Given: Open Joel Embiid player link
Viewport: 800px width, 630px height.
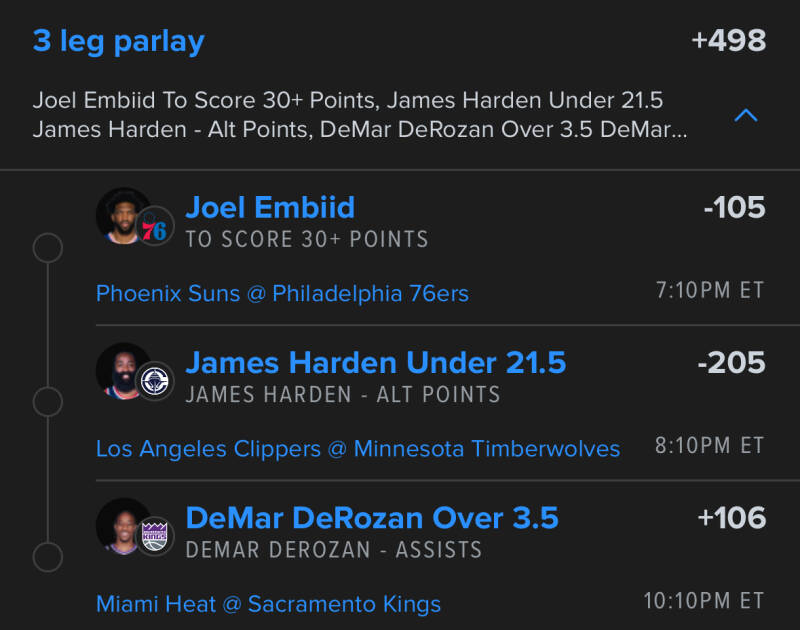Looking at the screenshot, I should coord(270,207).
